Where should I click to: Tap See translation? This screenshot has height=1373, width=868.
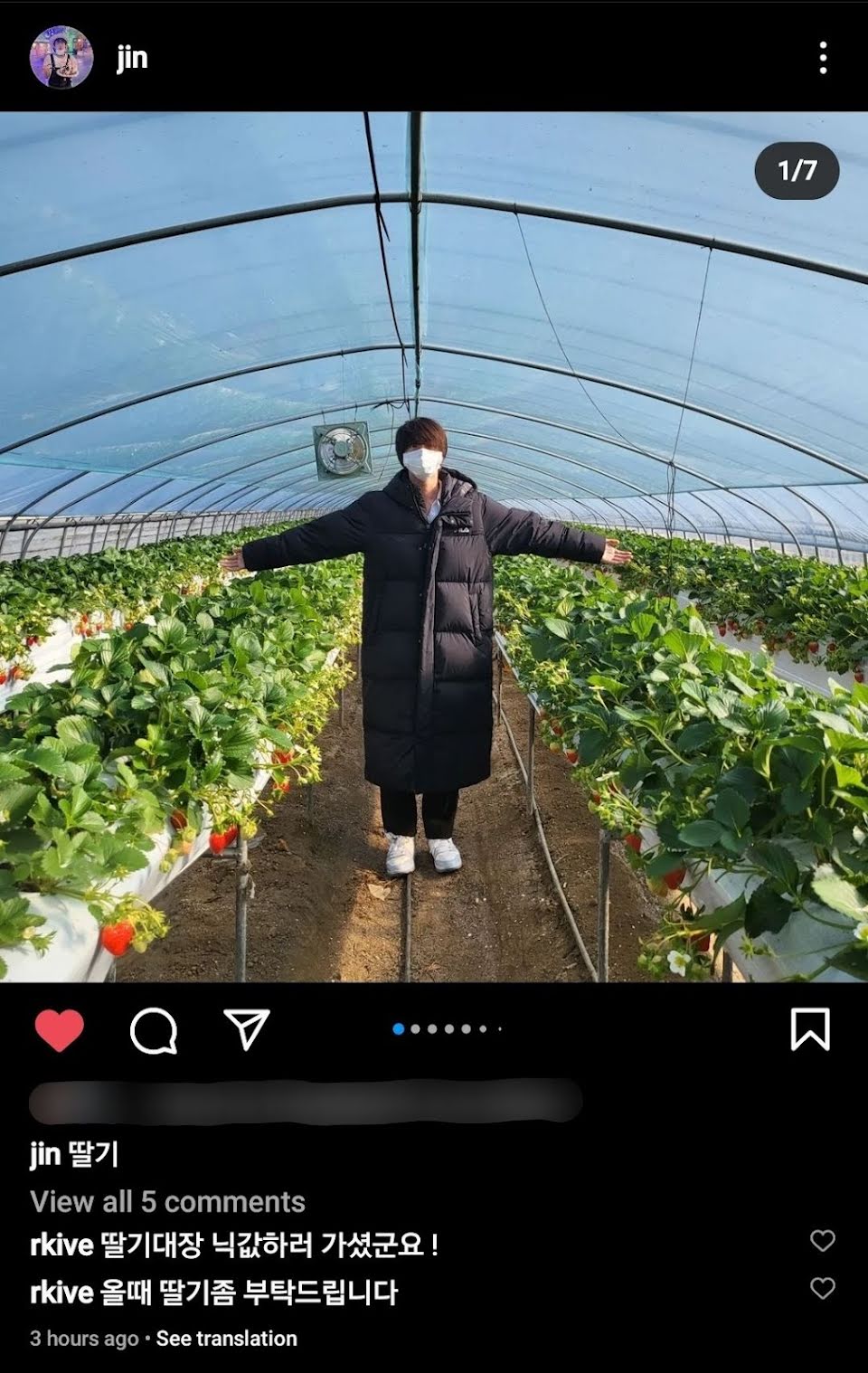click(x=226, y=1339)
